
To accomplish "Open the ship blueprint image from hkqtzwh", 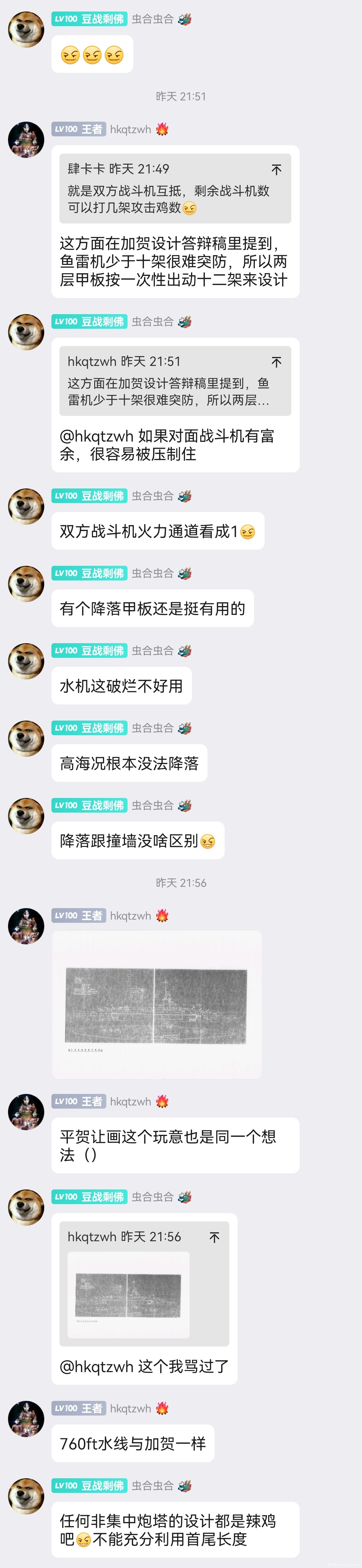I will [x=156, y=1005].
